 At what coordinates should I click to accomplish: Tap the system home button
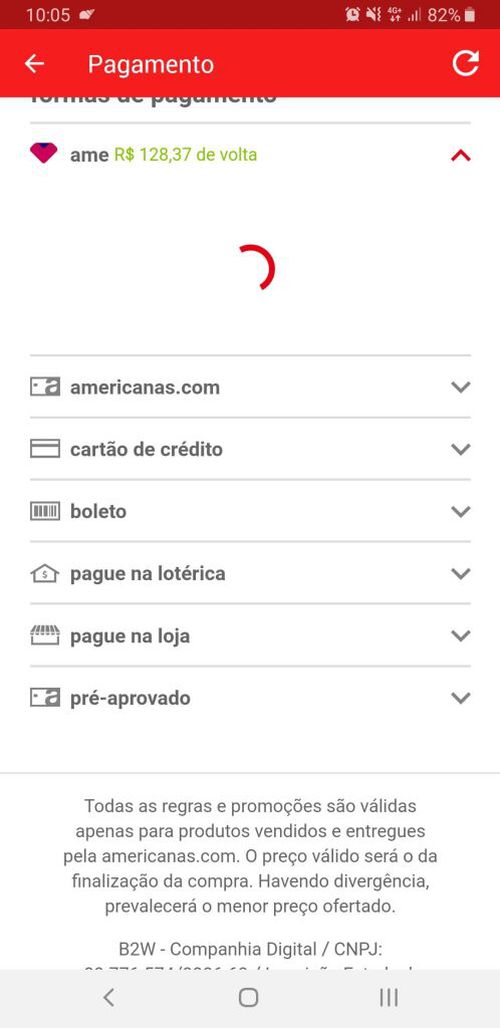[248, 998]
